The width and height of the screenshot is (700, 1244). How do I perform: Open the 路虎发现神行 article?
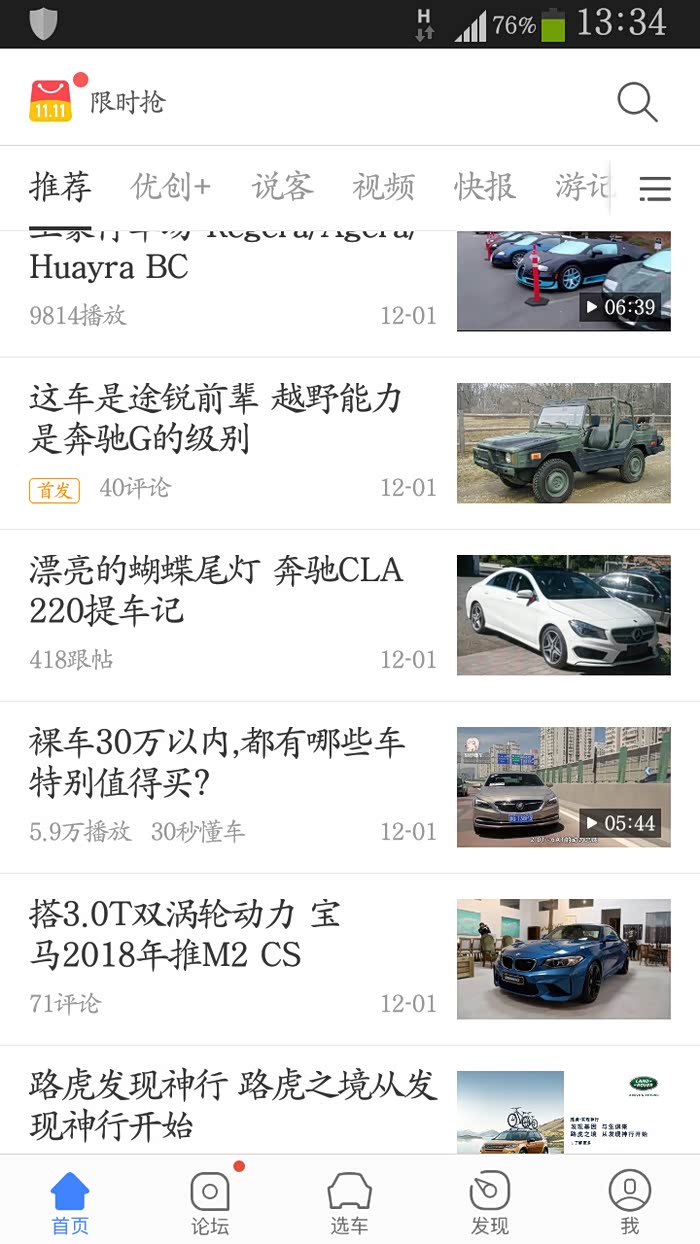point(233,1105)
